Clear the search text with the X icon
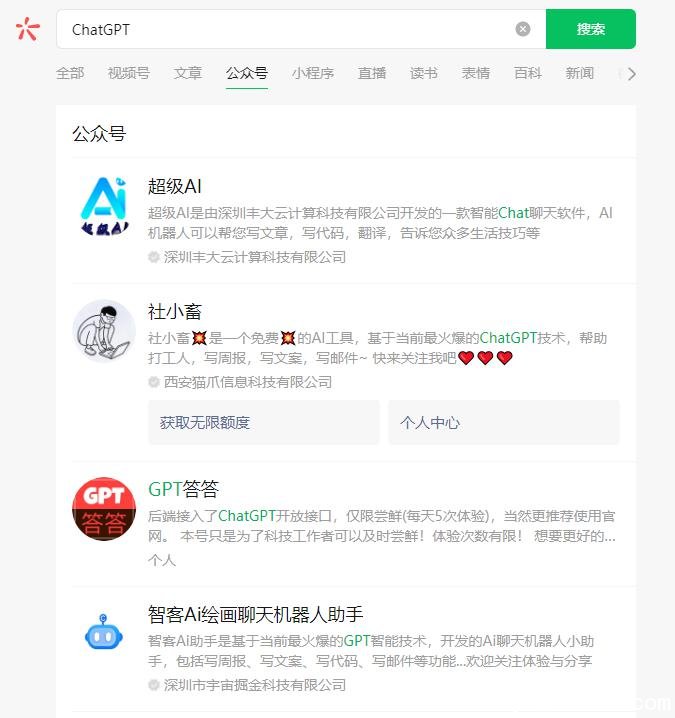This screenshot has height=718, width=675. pos(523,29)
